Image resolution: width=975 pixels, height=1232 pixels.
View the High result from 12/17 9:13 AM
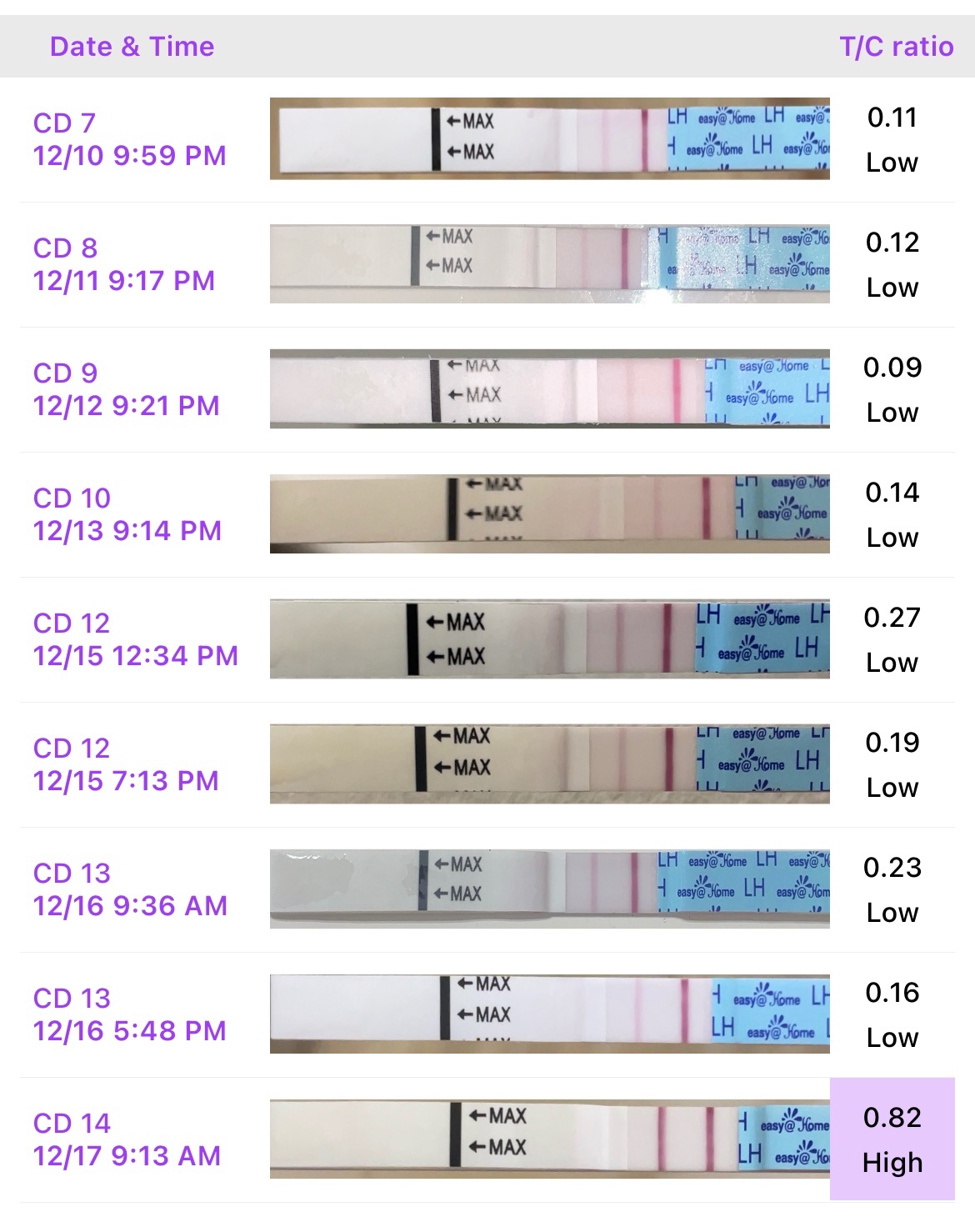tap(892, 1139)
